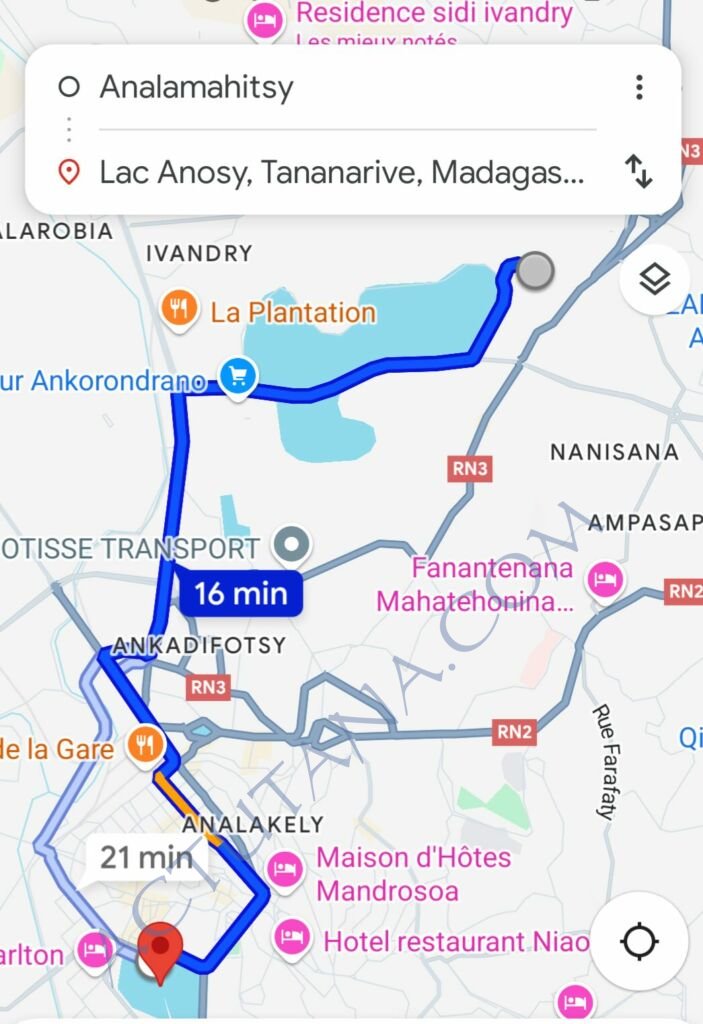Tap the Lac Anosy destination pin
The width and height of the screenshot is (703, 1024).
(161, 947)
